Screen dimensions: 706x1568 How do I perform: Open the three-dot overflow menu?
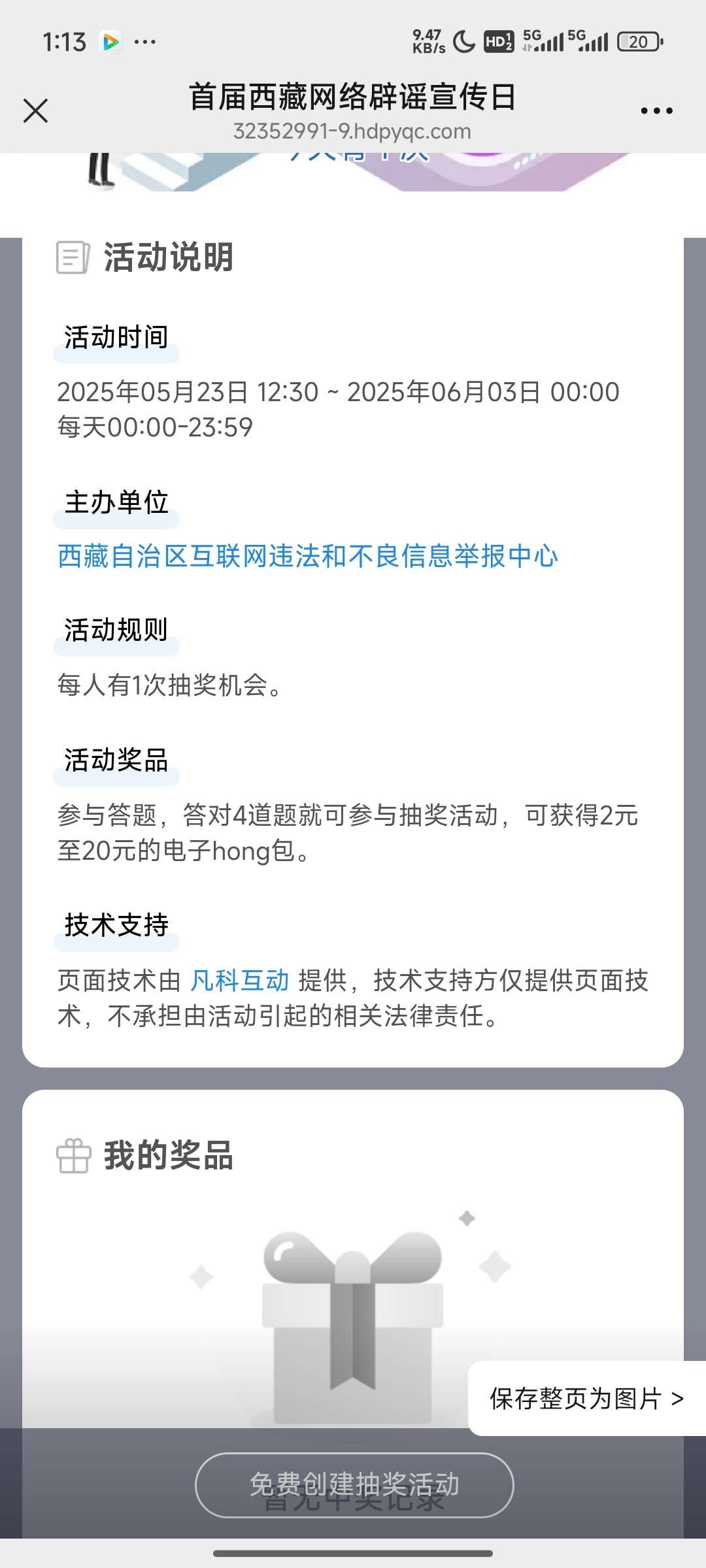pyautogui.click(x=656, y=111)
